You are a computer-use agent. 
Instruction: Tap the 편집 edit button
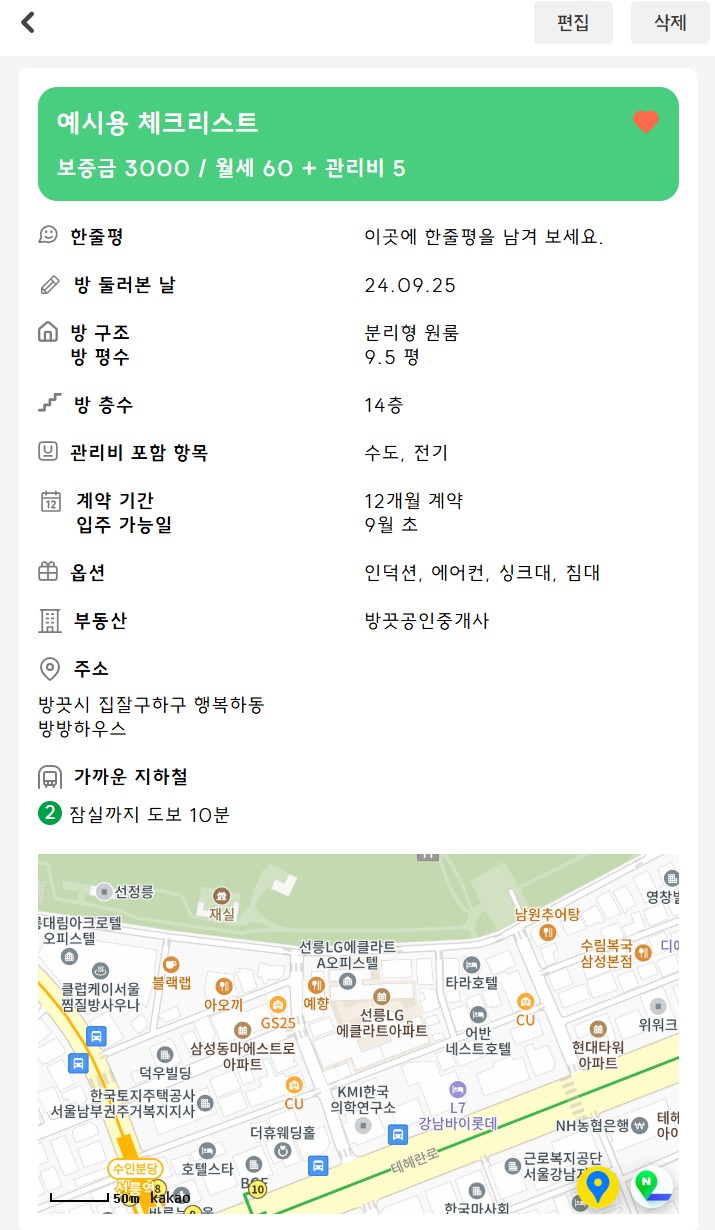[x=573, y=23]
